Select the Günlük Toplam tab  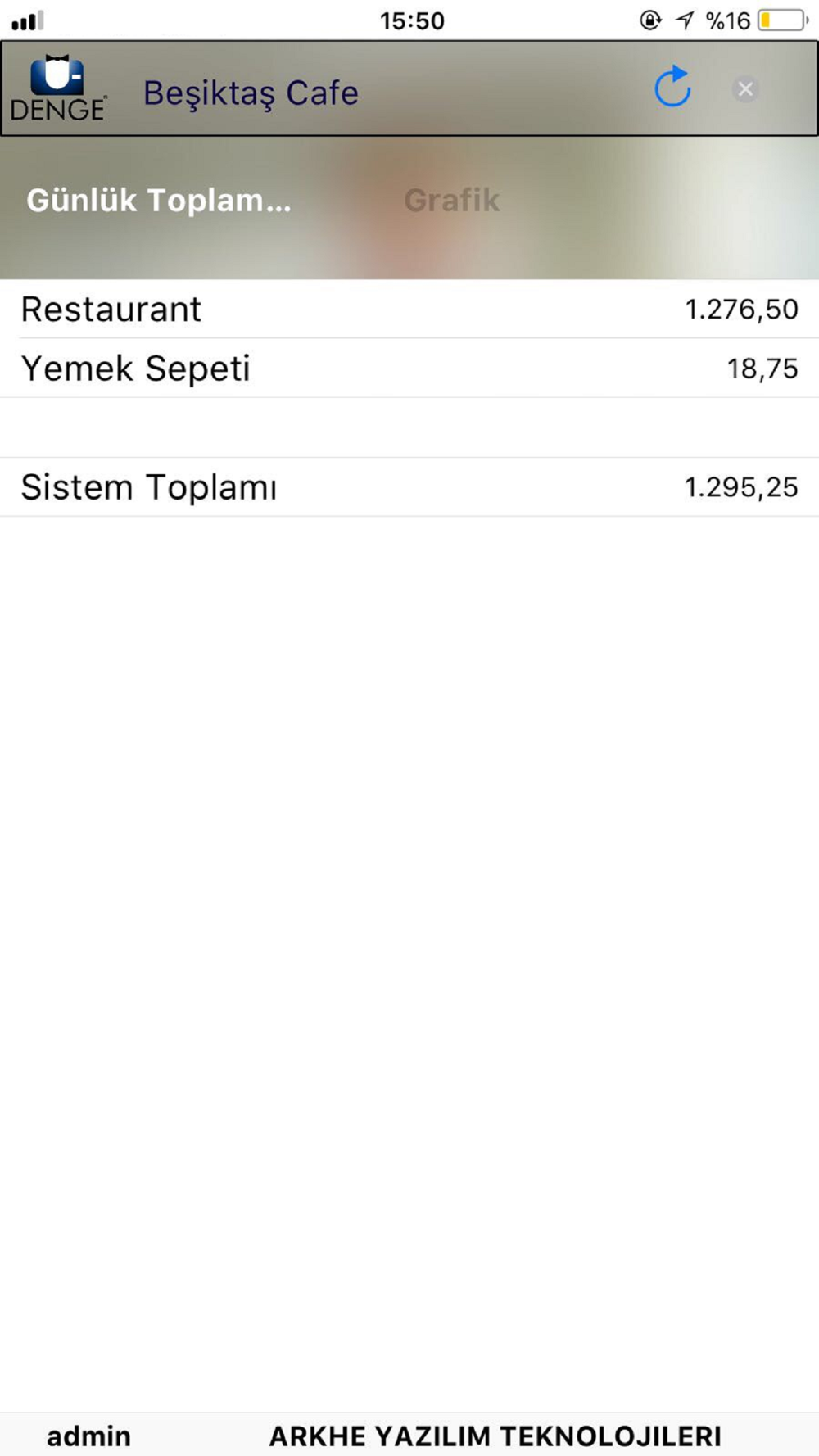pos(159,200)
